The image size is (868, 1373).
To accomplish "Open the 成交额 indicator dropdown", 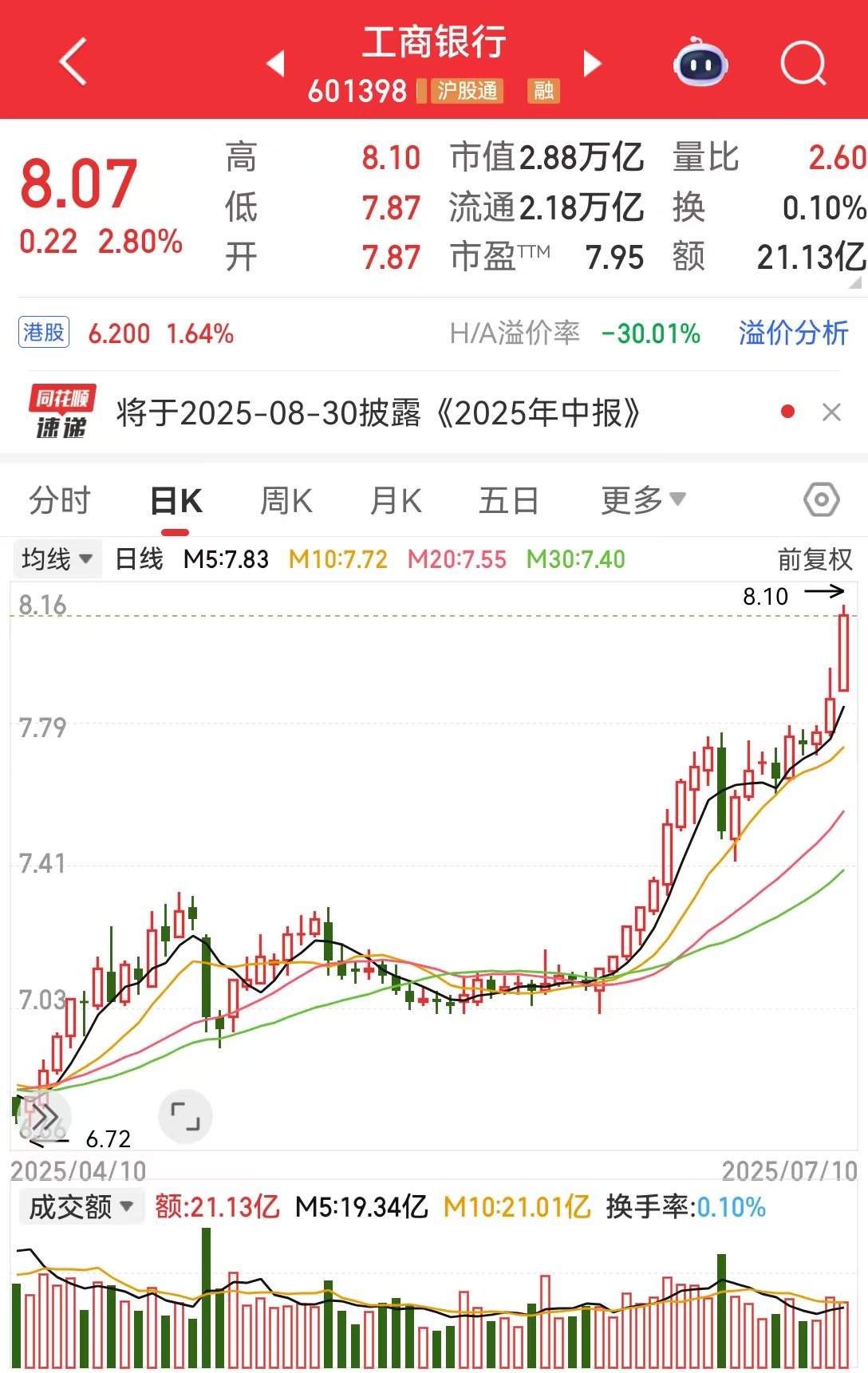I will [81, 1206].
